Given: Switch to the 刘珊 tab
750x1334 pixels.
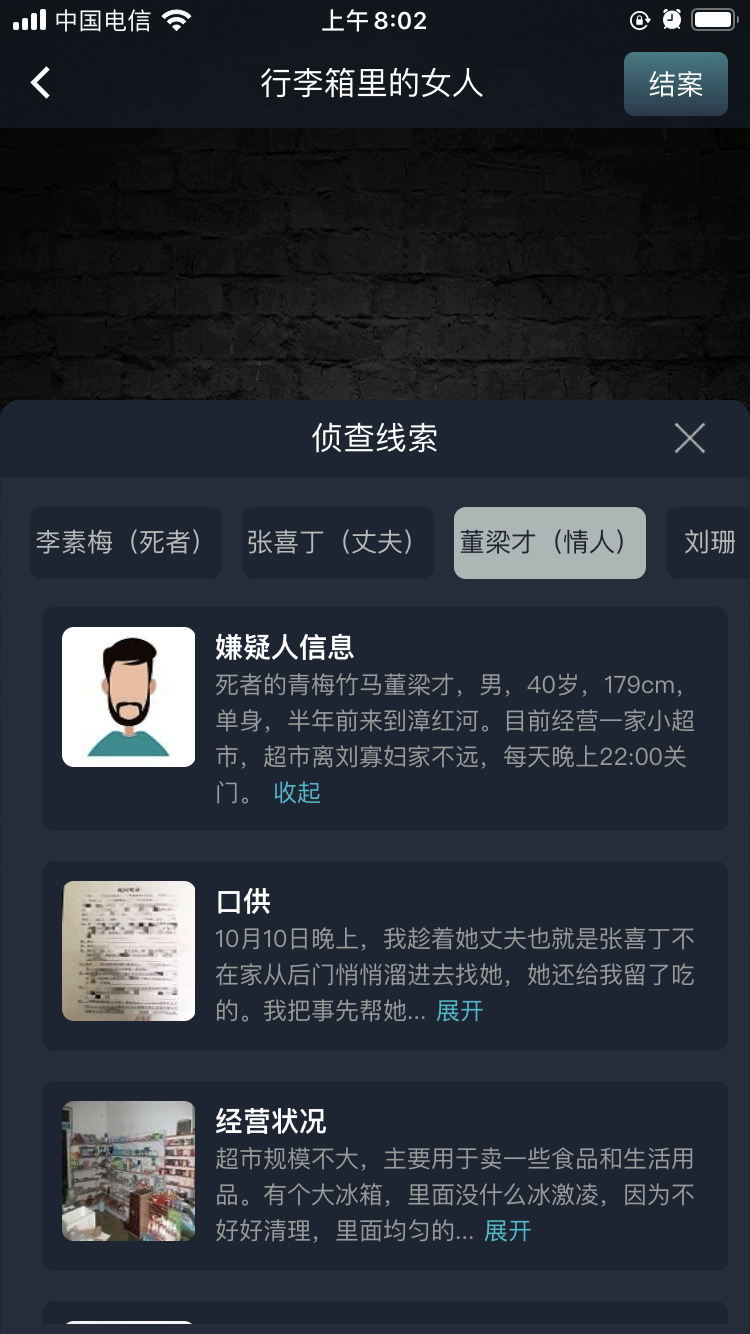Looking at the screenshot, I should [709, 542].
